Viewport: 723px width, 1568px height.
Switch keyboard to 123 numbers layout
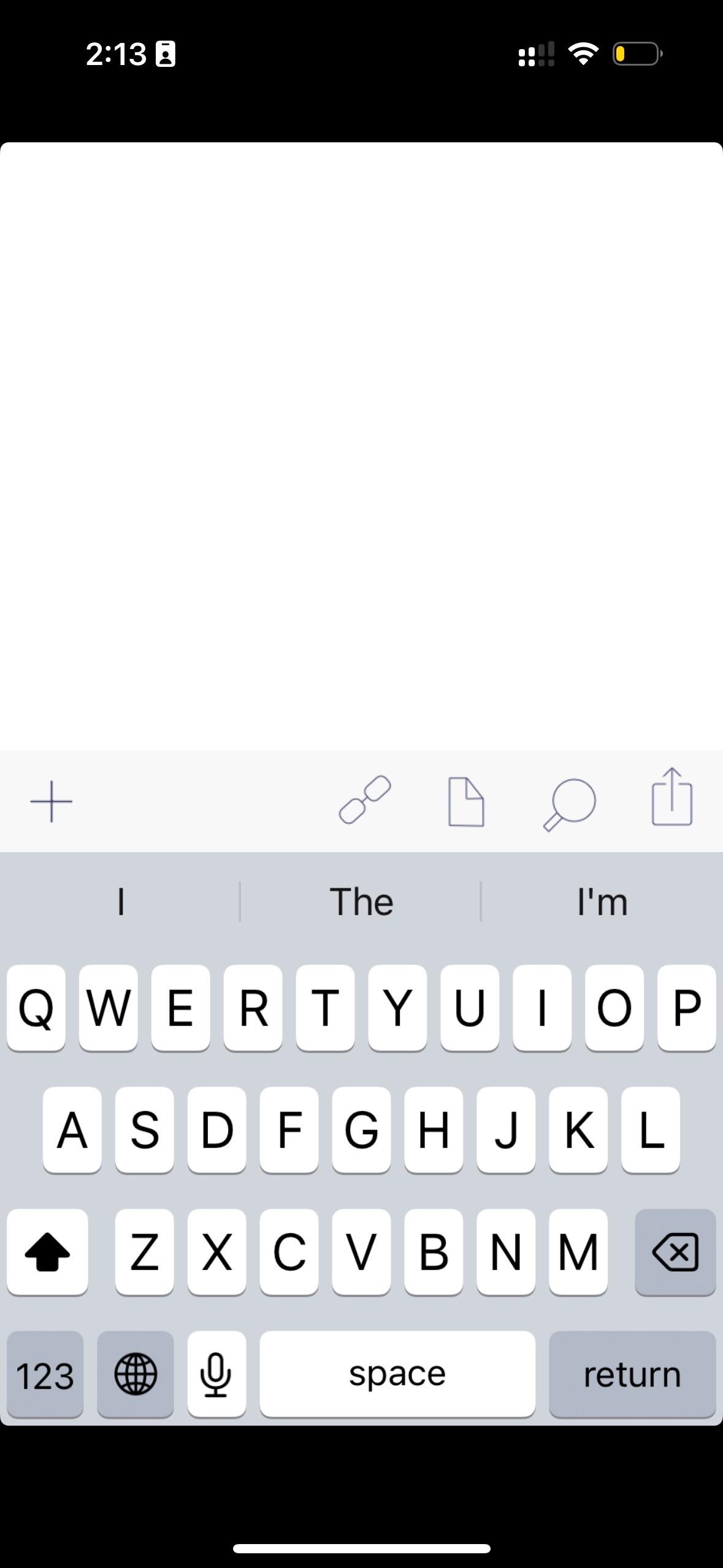(x=45, y=1374)
